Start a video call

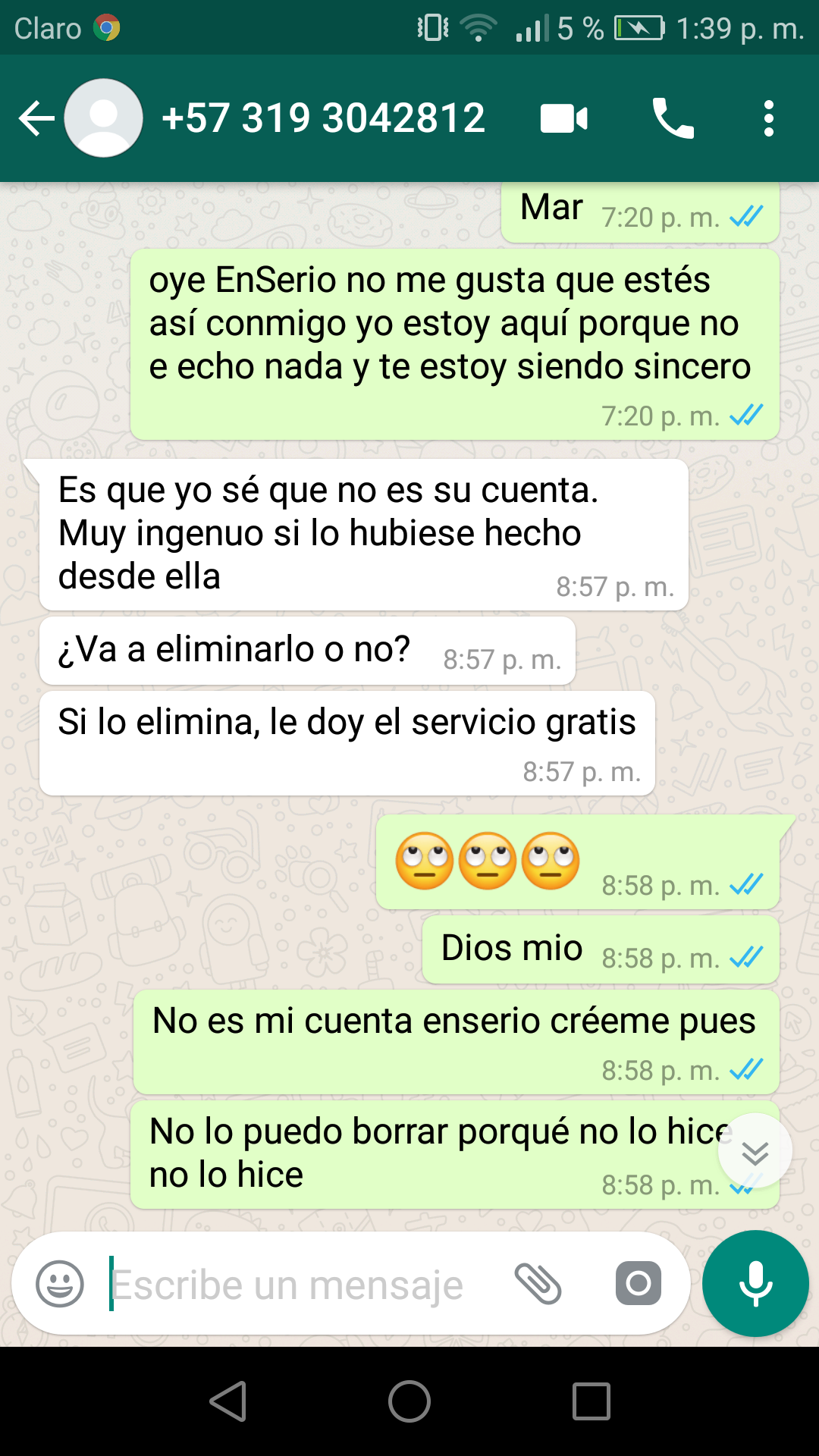coord(563,118)
